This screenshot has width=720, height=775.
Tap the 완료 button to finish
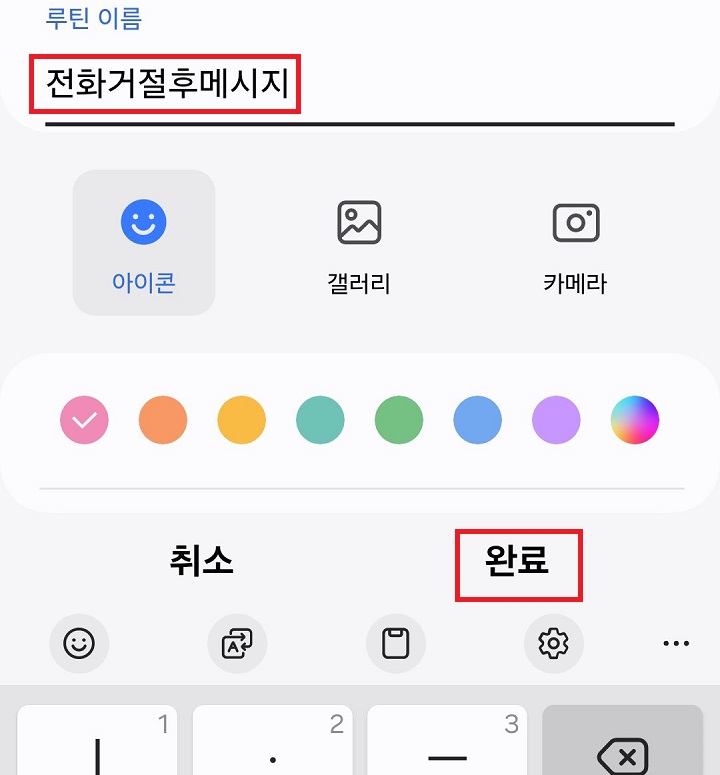coord(519,562)
